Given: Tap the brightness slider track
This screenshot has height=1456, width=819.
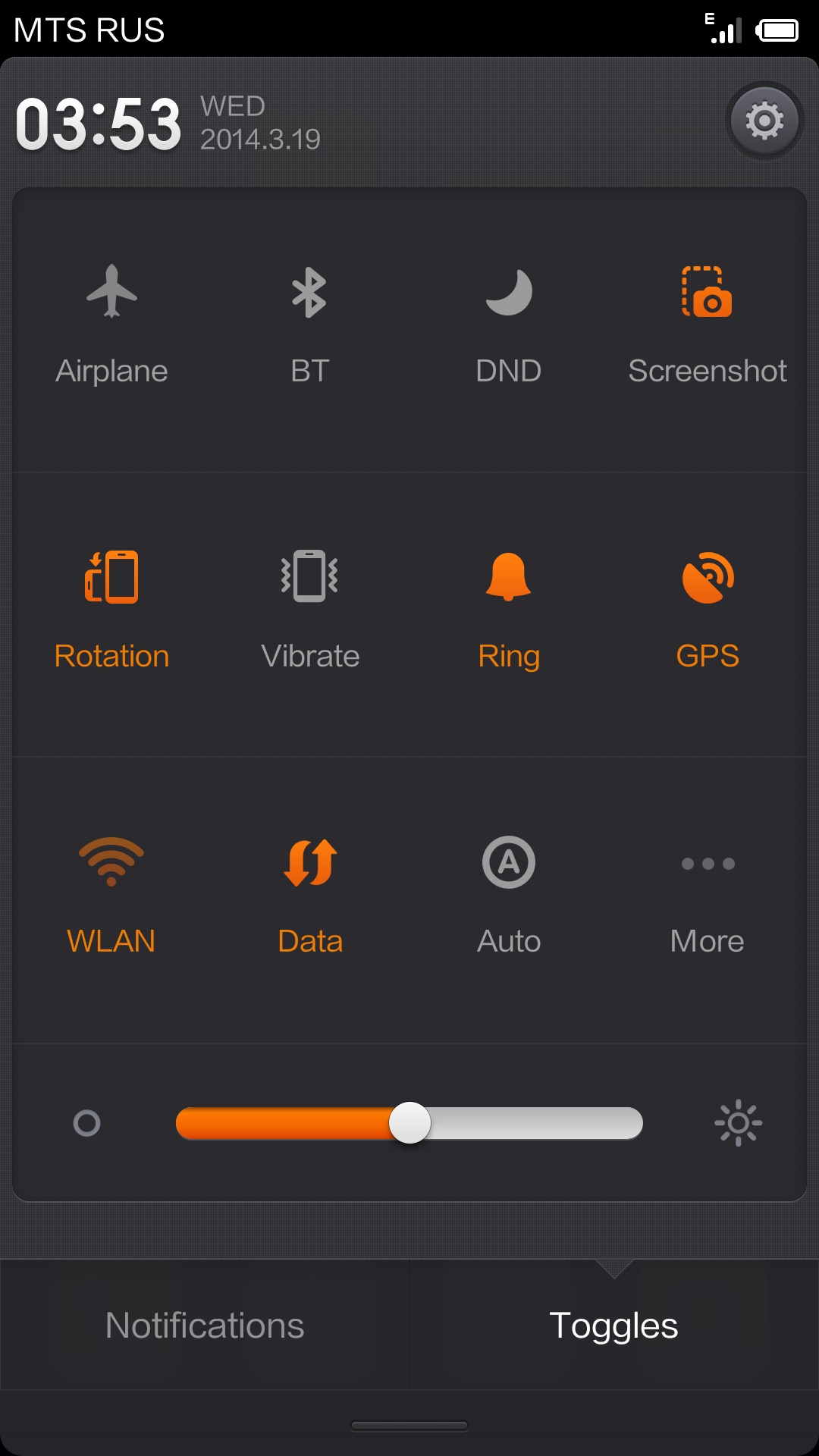Looking at the screenshot, I should pyautogui.click(x=531, y=1123).
